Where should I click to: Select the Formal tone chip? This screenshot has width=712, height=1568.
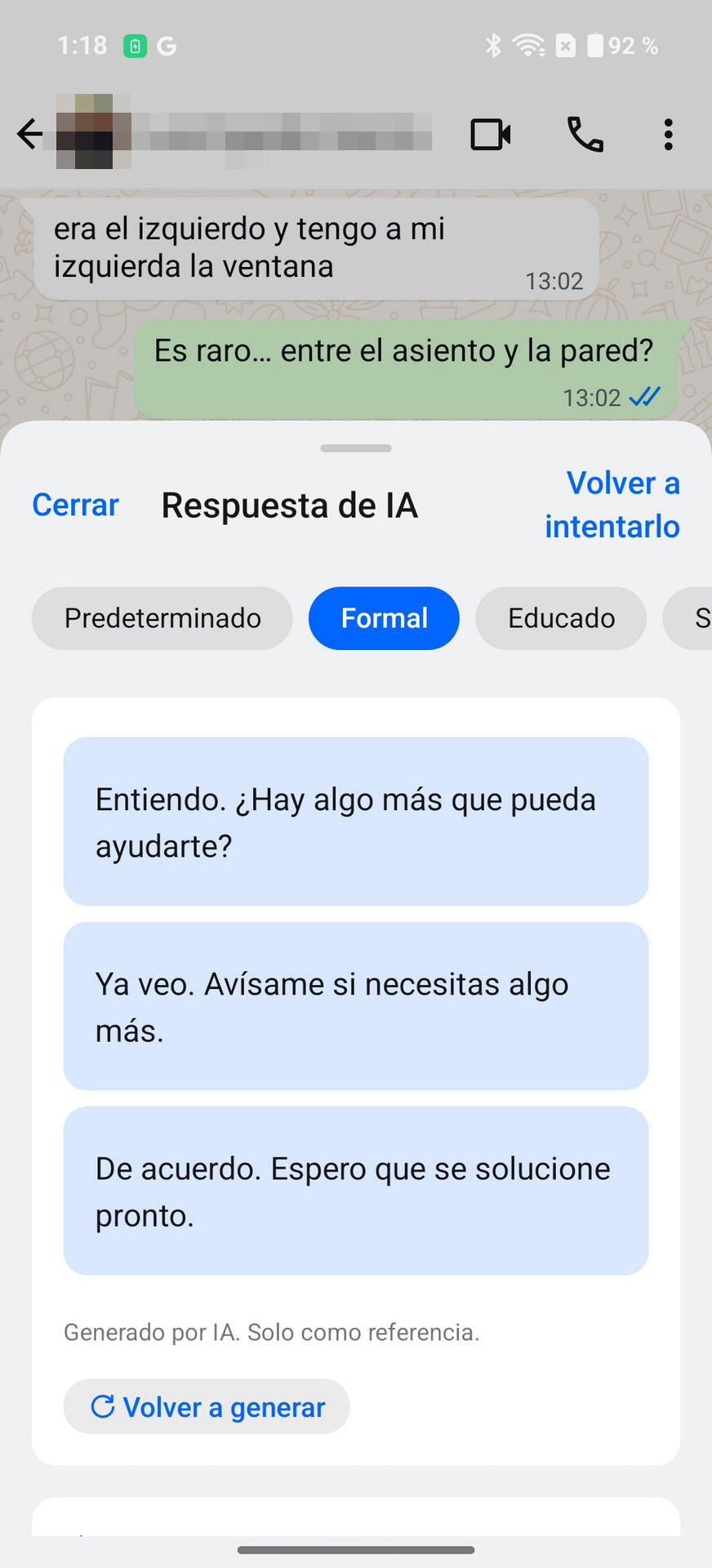[384, 618]
